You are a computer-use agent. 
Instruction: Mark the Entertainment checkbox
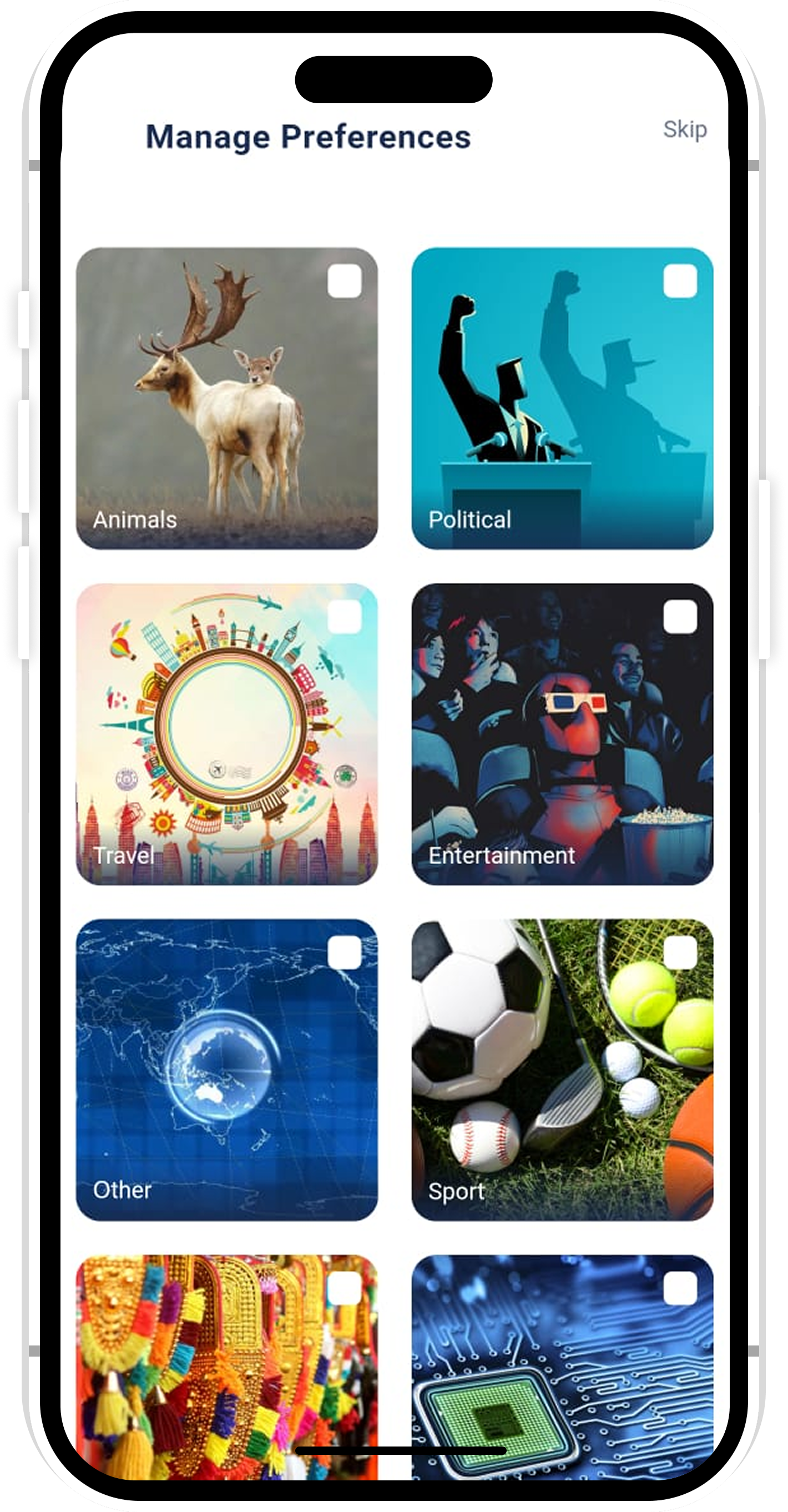click(x=680, y=616)
